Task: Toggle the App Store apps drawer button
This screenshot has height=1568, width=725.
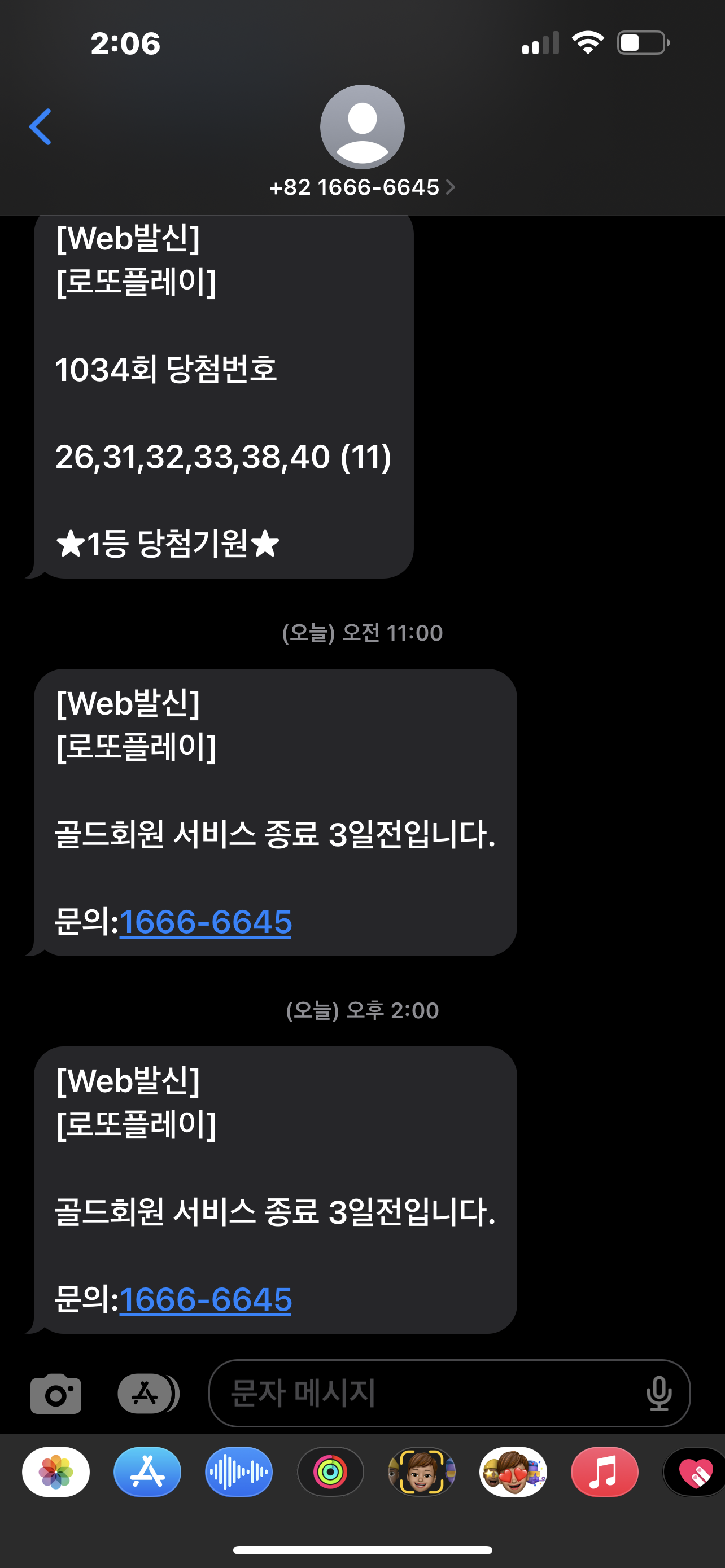Action: click(x=147, y=1393)
